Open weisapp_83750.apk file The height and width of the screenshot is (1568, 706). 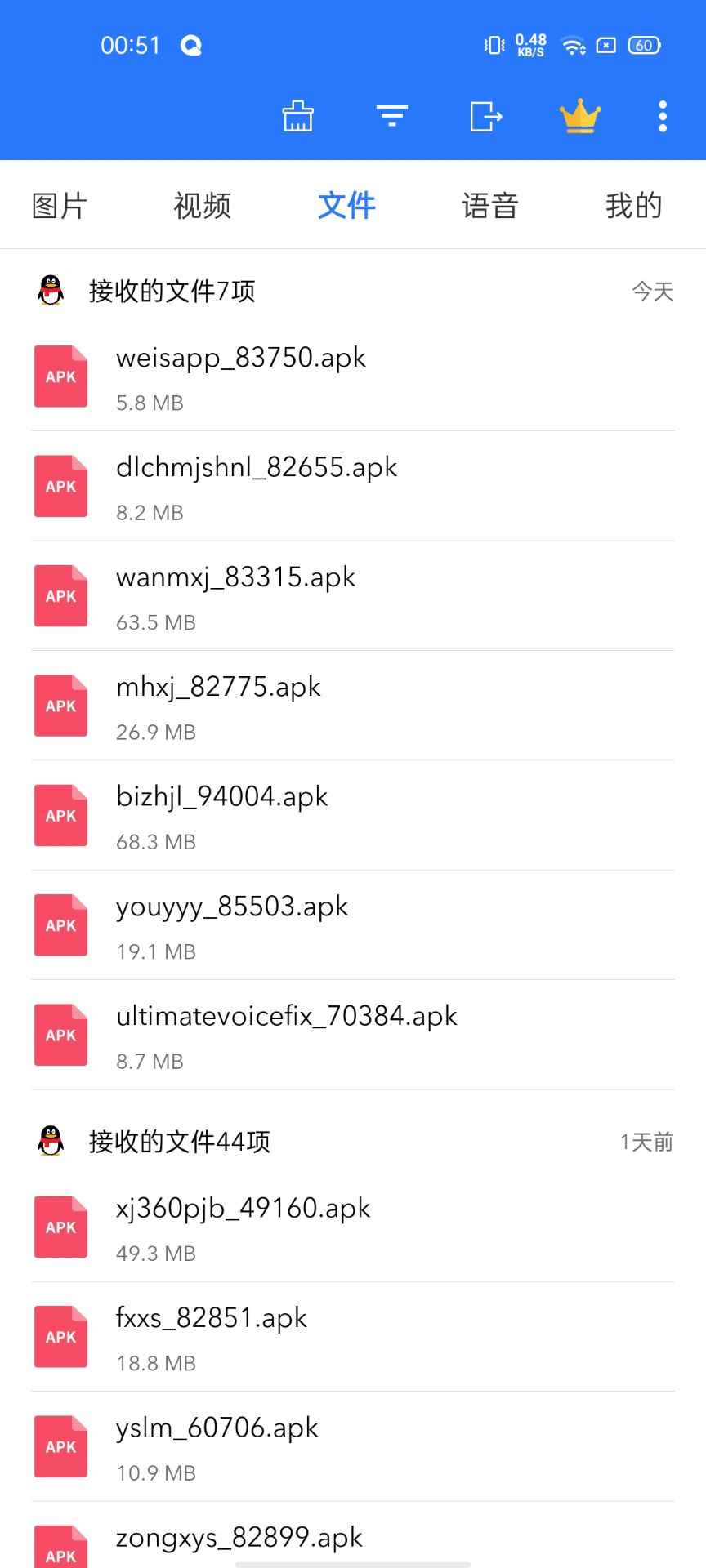coord(353,376)
